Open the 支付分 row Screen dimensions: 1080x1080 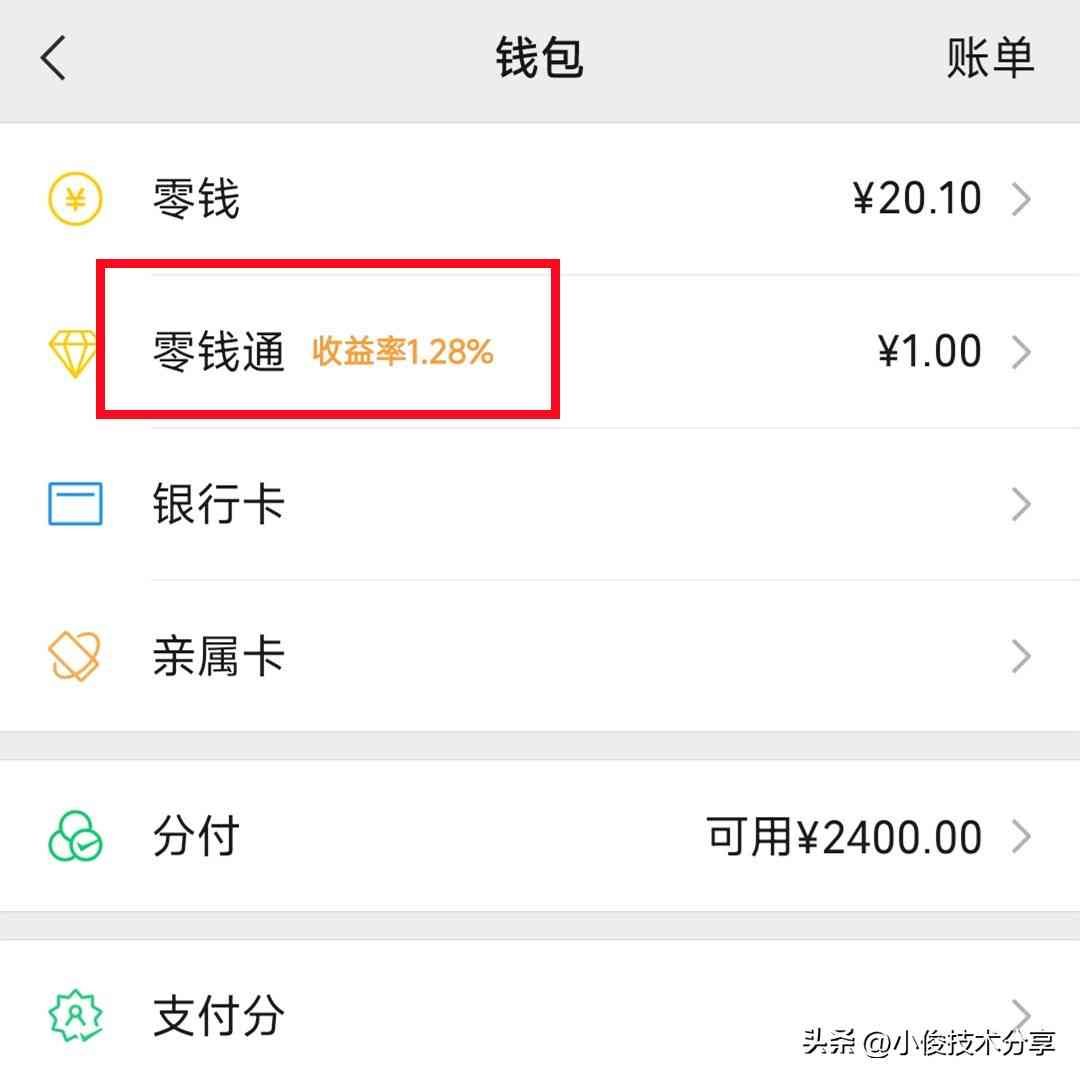point(540,1014)
